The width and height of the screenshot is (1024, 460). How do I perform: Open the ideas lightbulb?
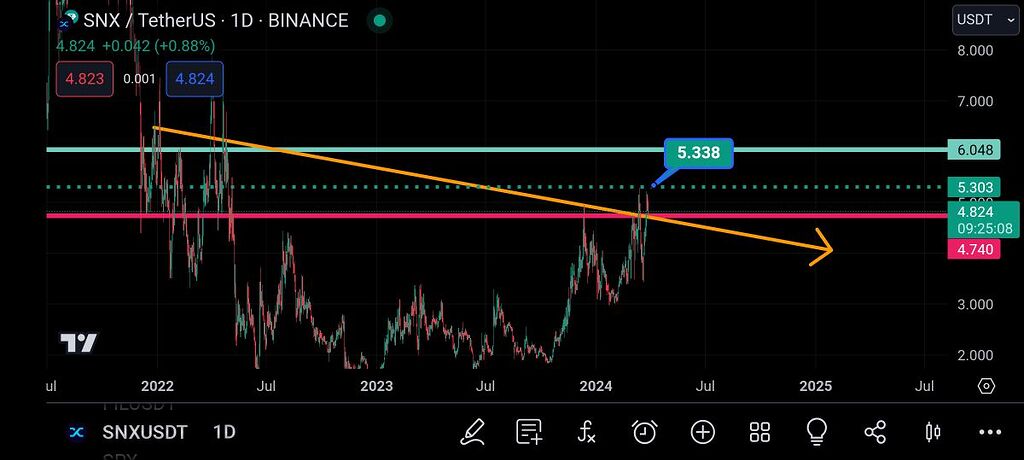point(817,432)
